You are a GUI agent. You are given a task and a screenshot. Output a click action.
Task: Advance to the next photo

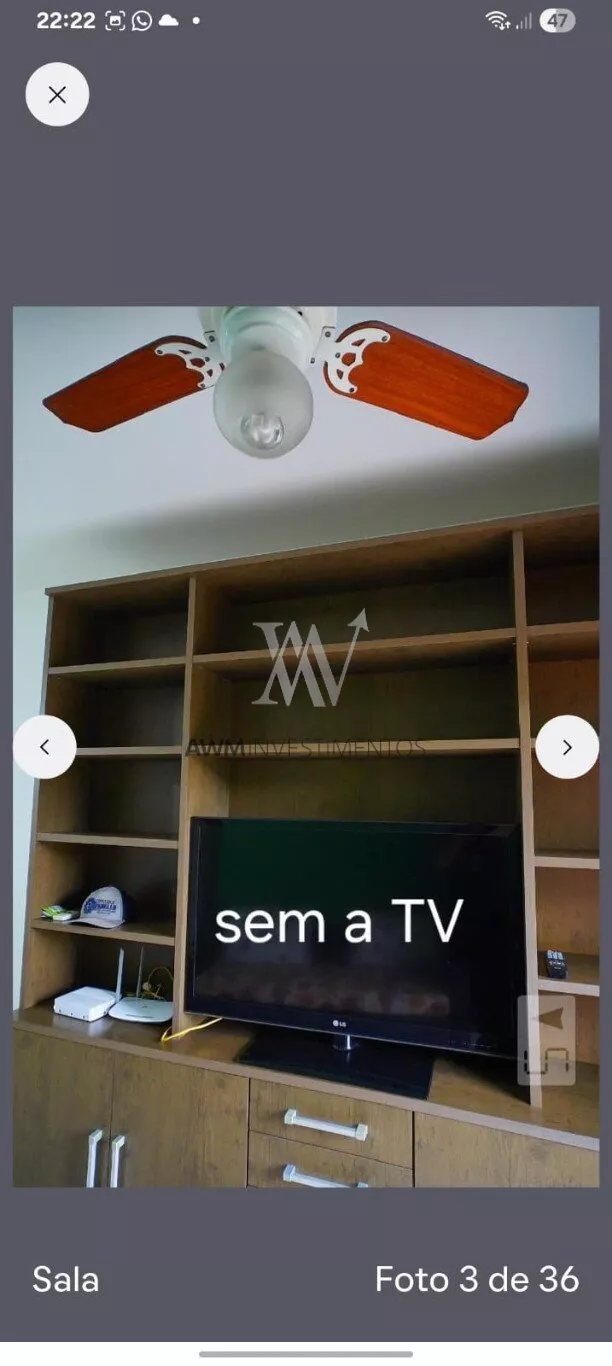567,747
